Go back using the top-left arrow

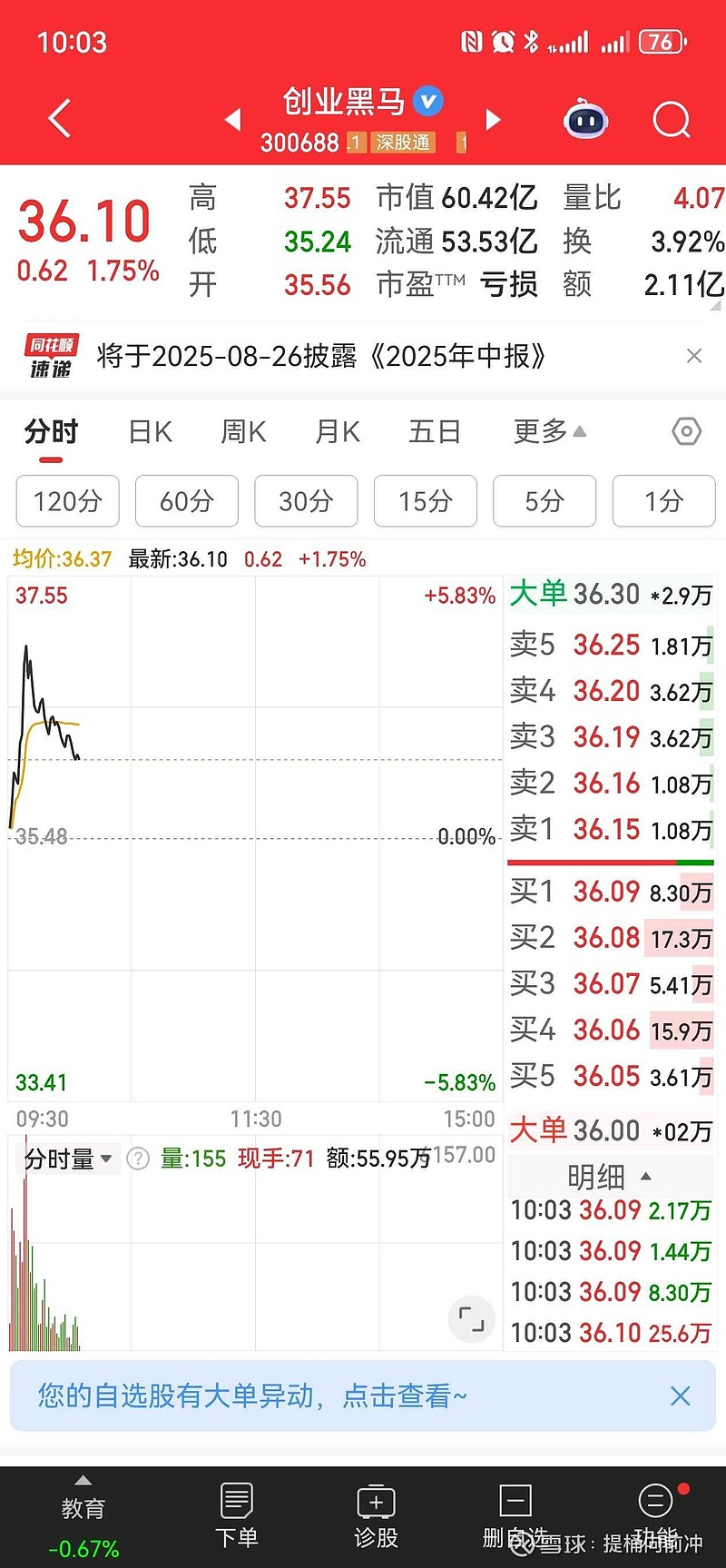(60, 119)
